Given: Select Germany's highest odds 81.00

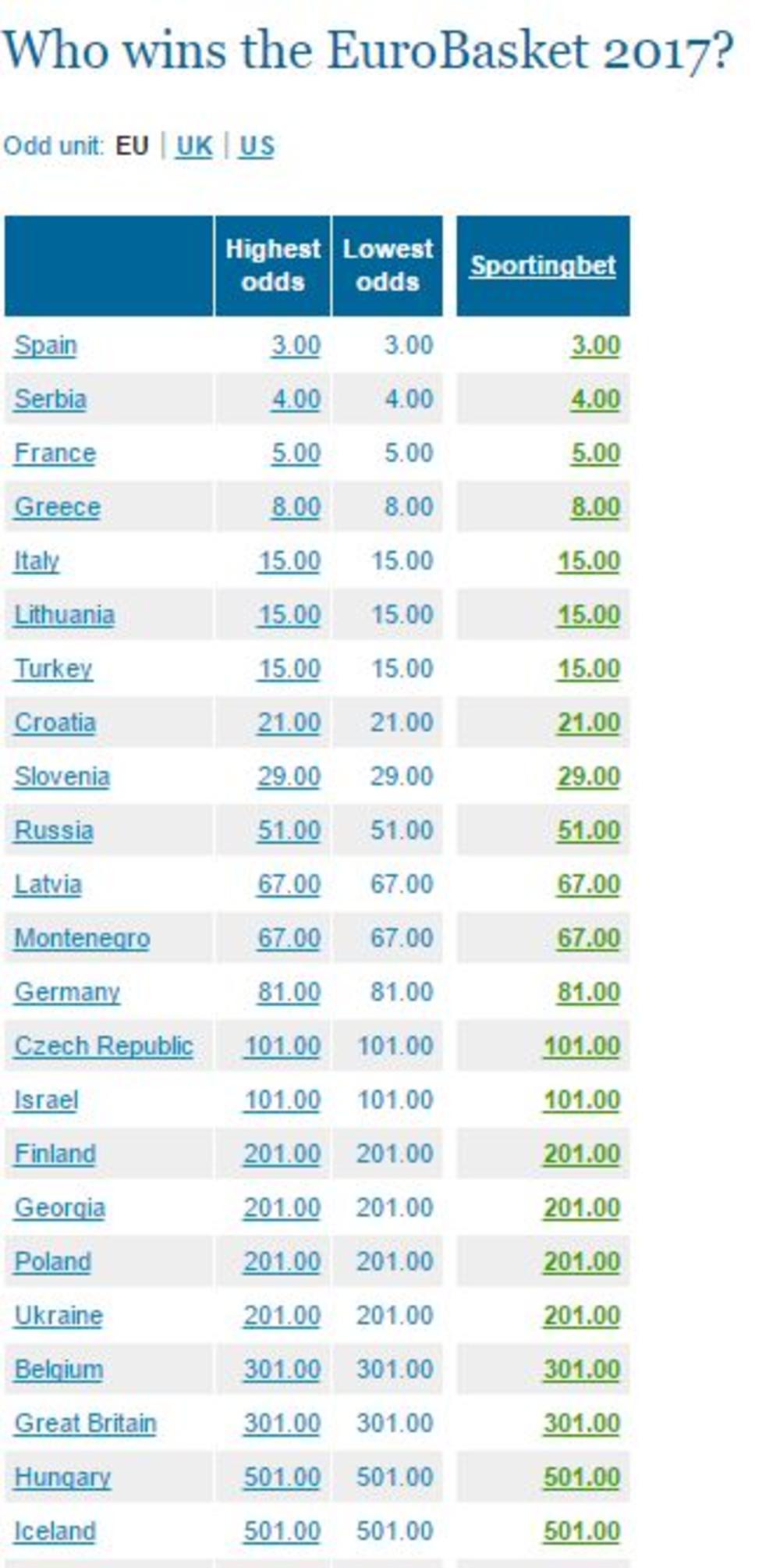Looking at the screenshot, I should (x=289, y=991).
